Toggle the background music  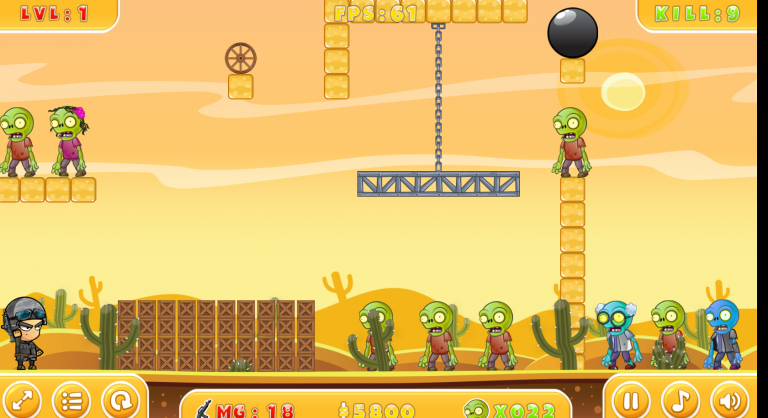(680, 399)
